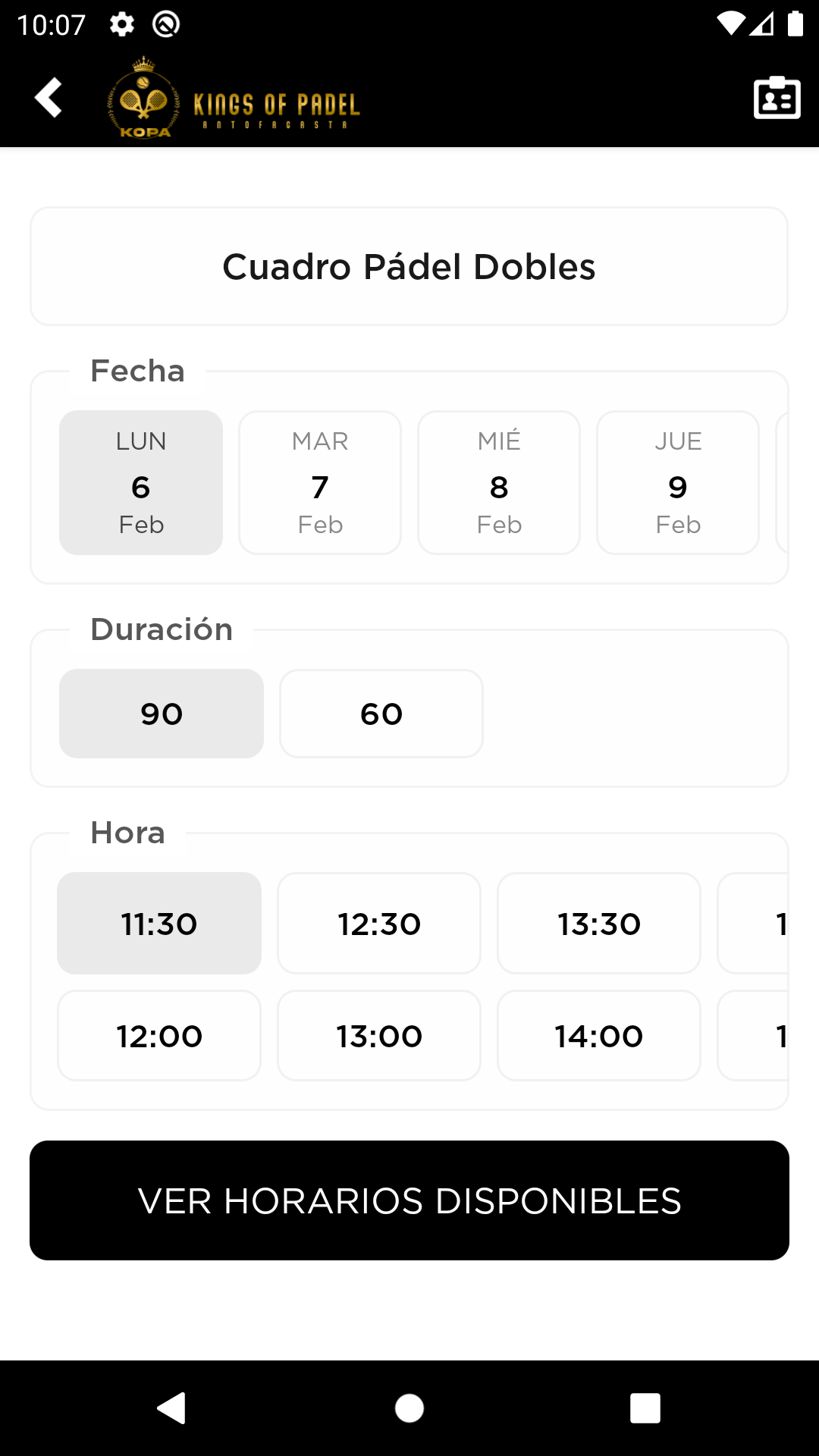The image size is (819, 1456).
Task: Tap the system home button
Action: point(409,1408)
